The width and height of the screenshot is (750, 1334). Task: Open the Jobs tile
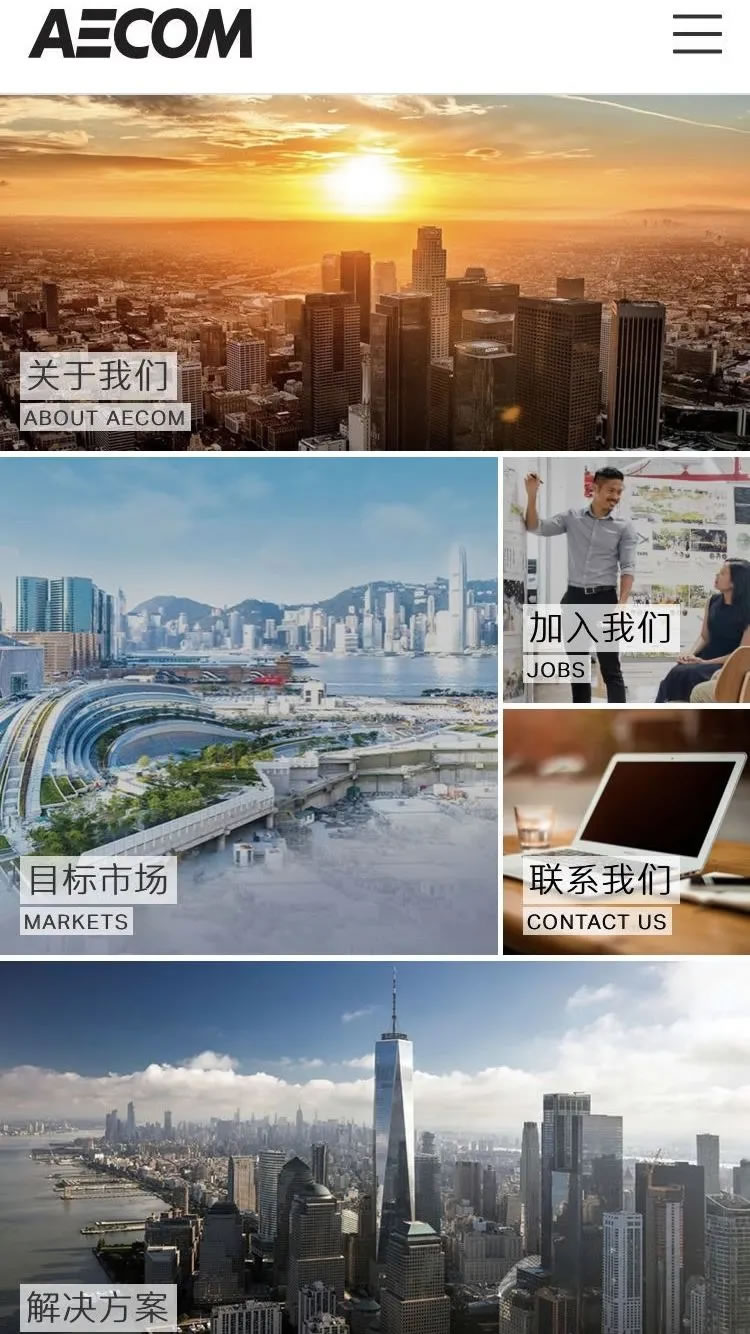(x=626, y=580)
